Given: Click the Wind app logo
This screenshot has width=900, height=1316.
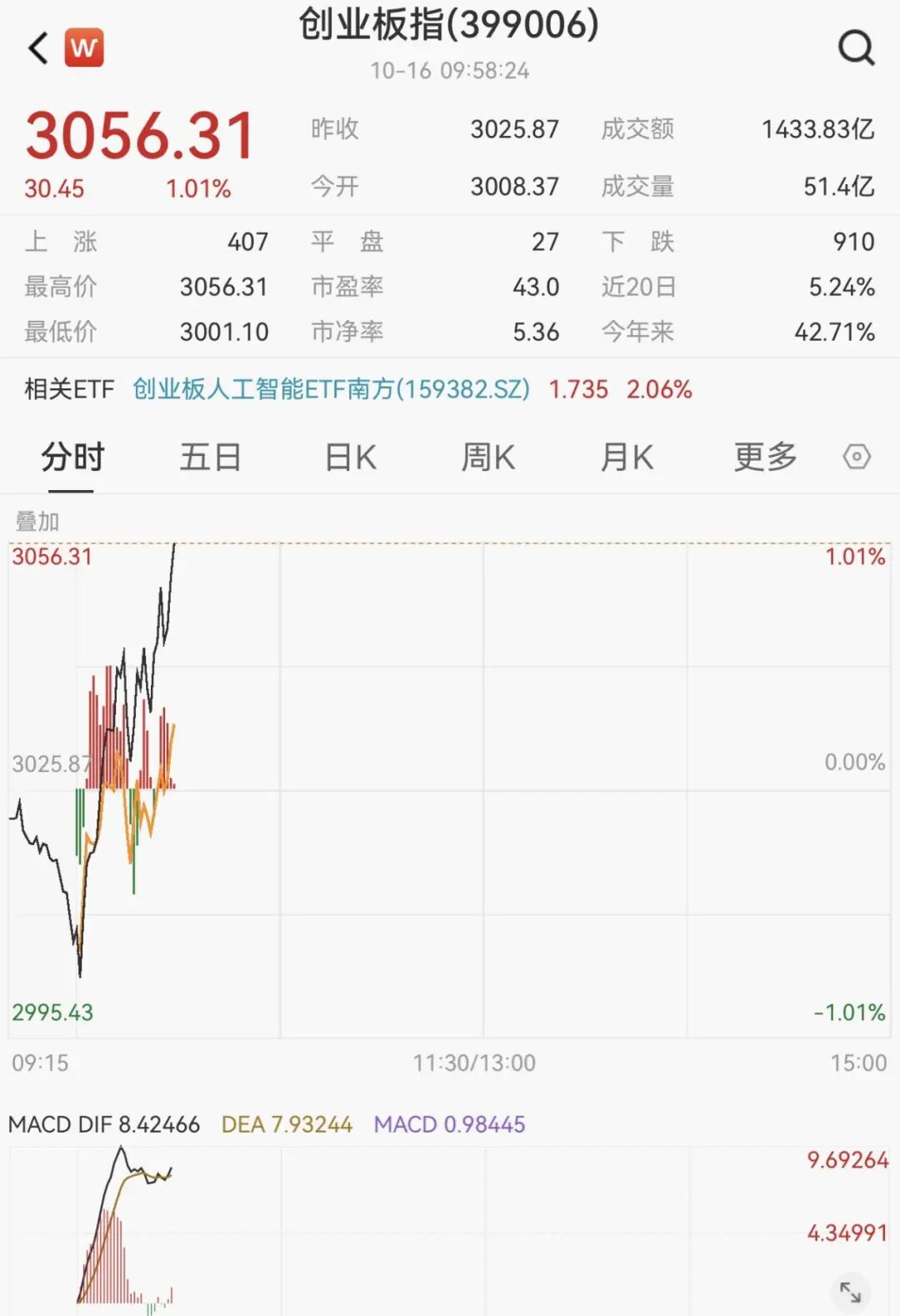Looking at the screenshot, I should [x=86, y=48].
